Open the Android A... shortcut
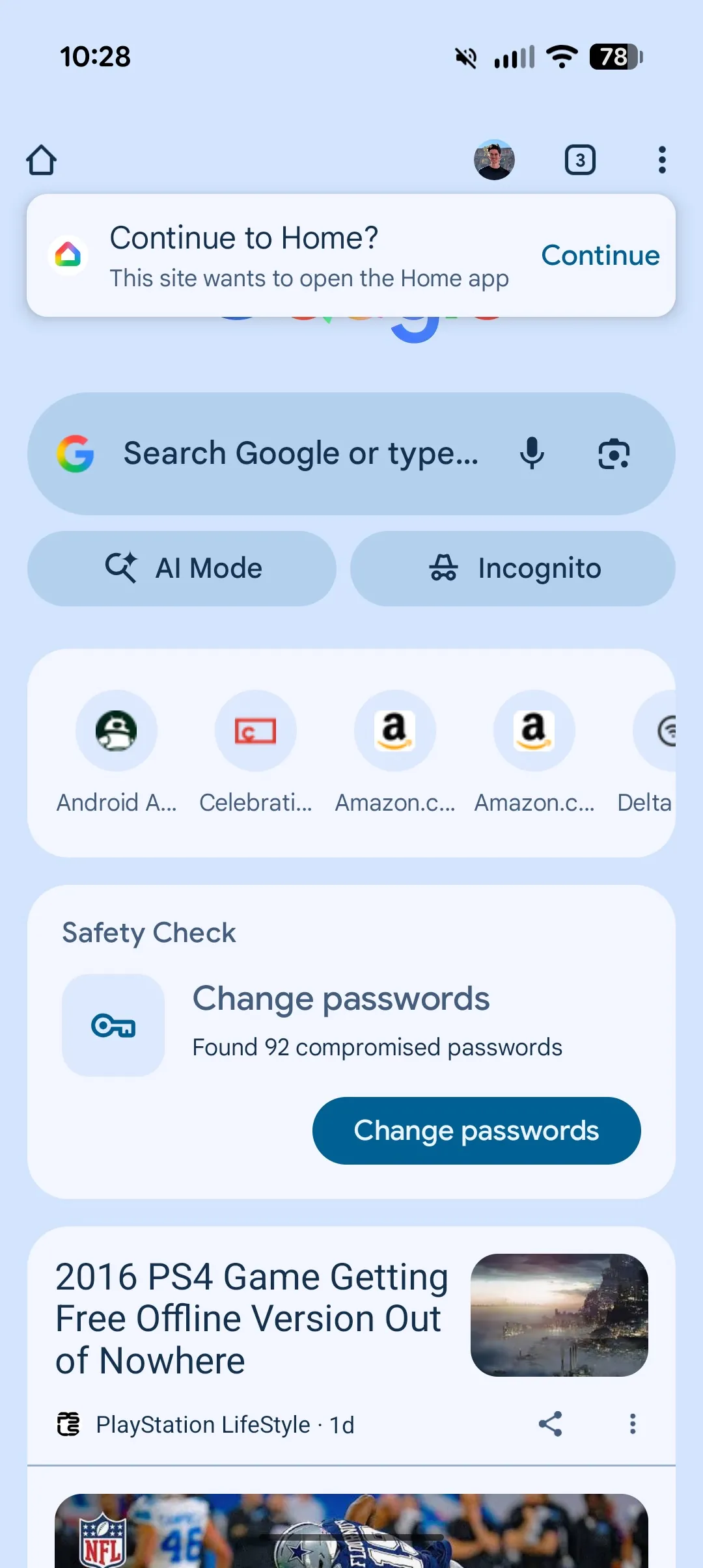Screen dimensions: 703x1568 click(117, 748)
